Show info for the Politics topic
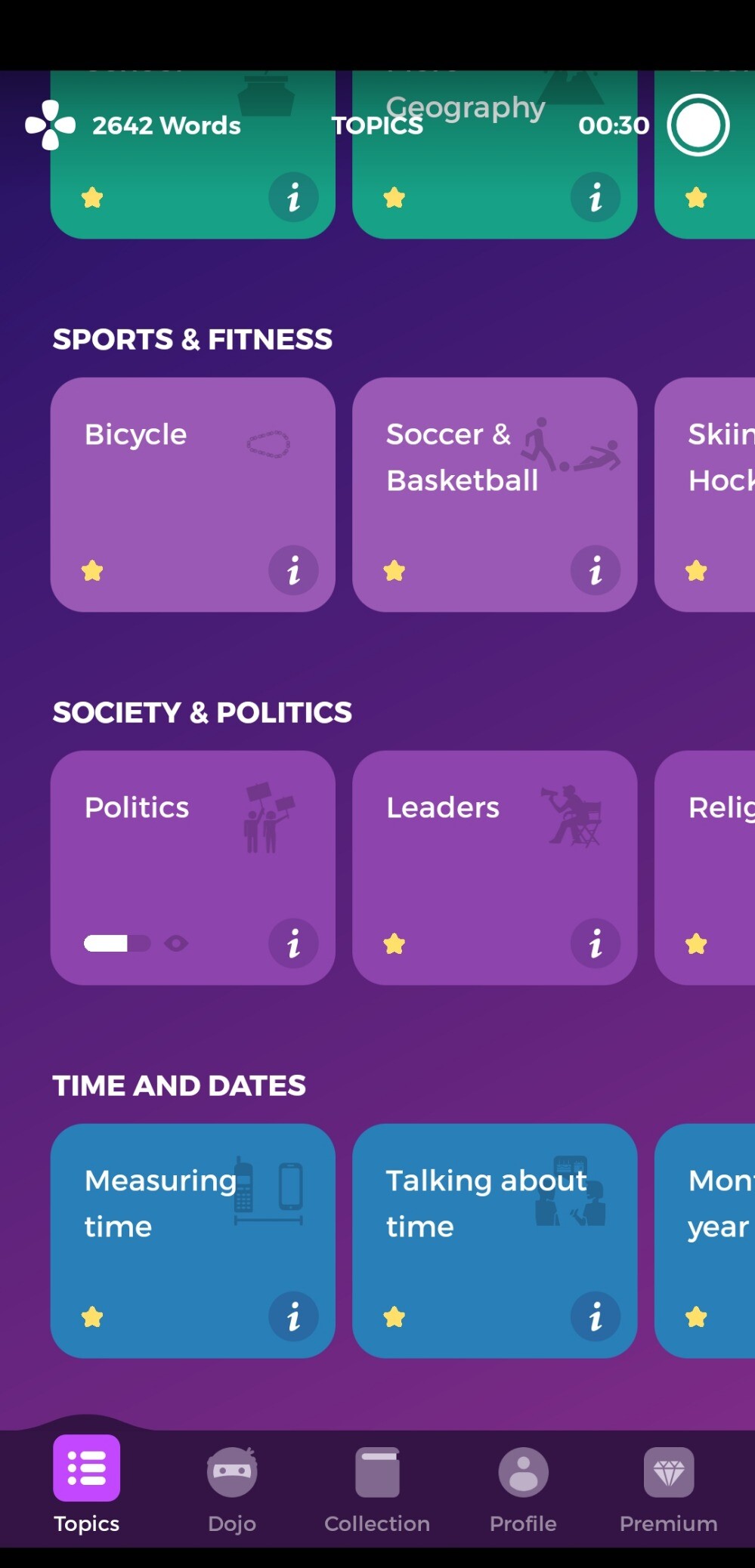Screen dimensions: 755x1568 point(293,943)
